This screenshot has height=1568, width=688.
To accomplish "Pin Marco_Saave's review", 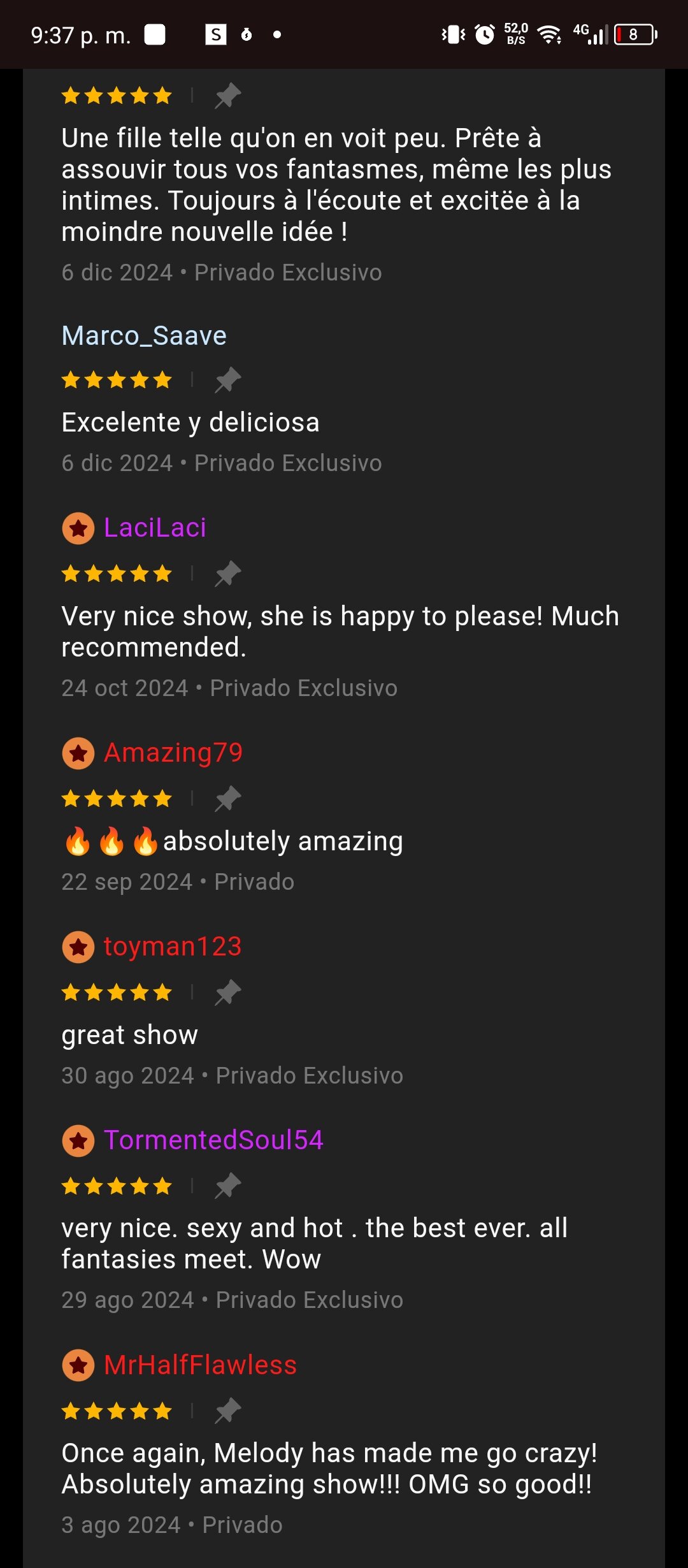I will pyautogui.click(x=227, y=381).
